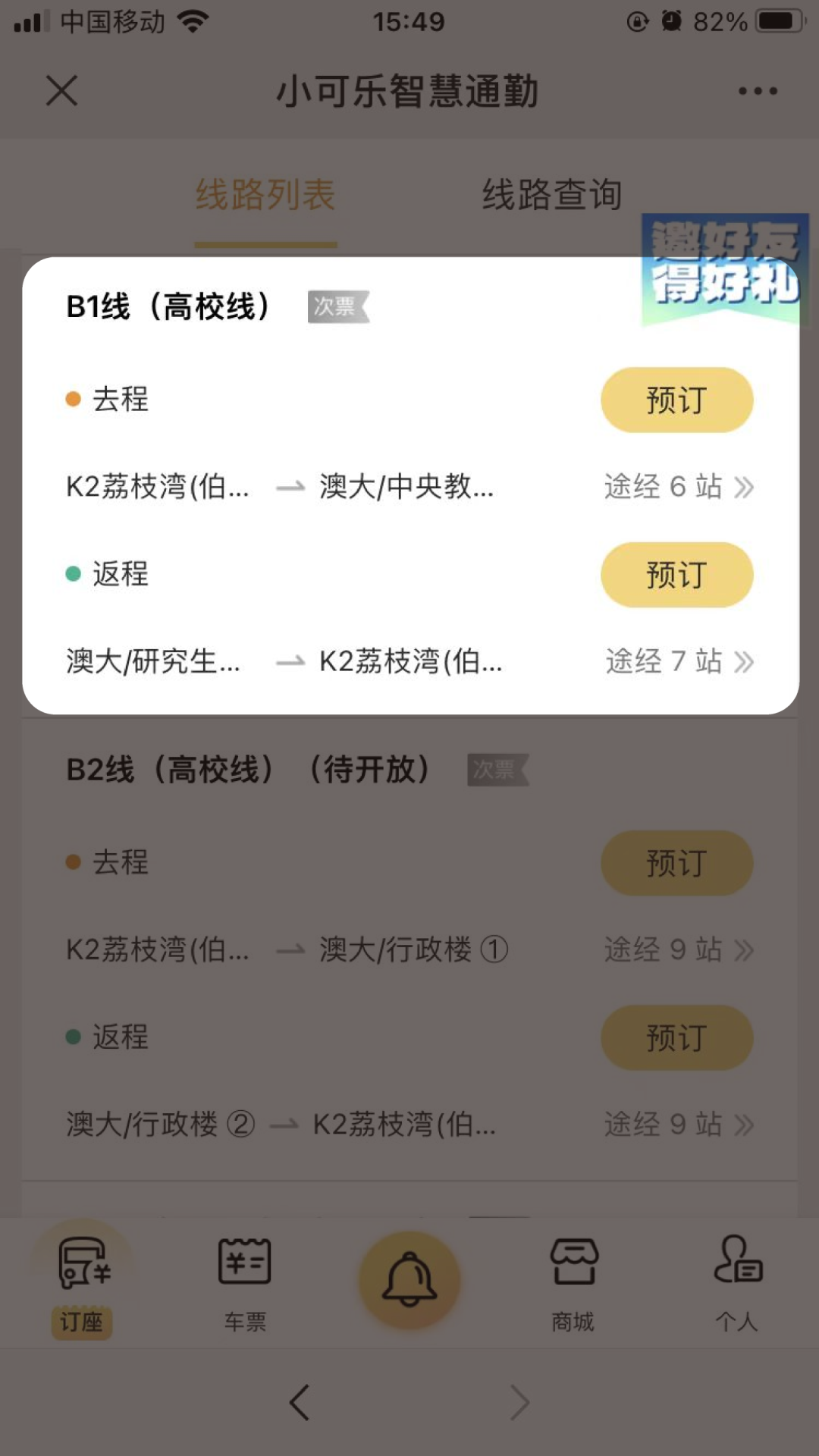Open the 商城 mall icon

(x=573, y=1282)
